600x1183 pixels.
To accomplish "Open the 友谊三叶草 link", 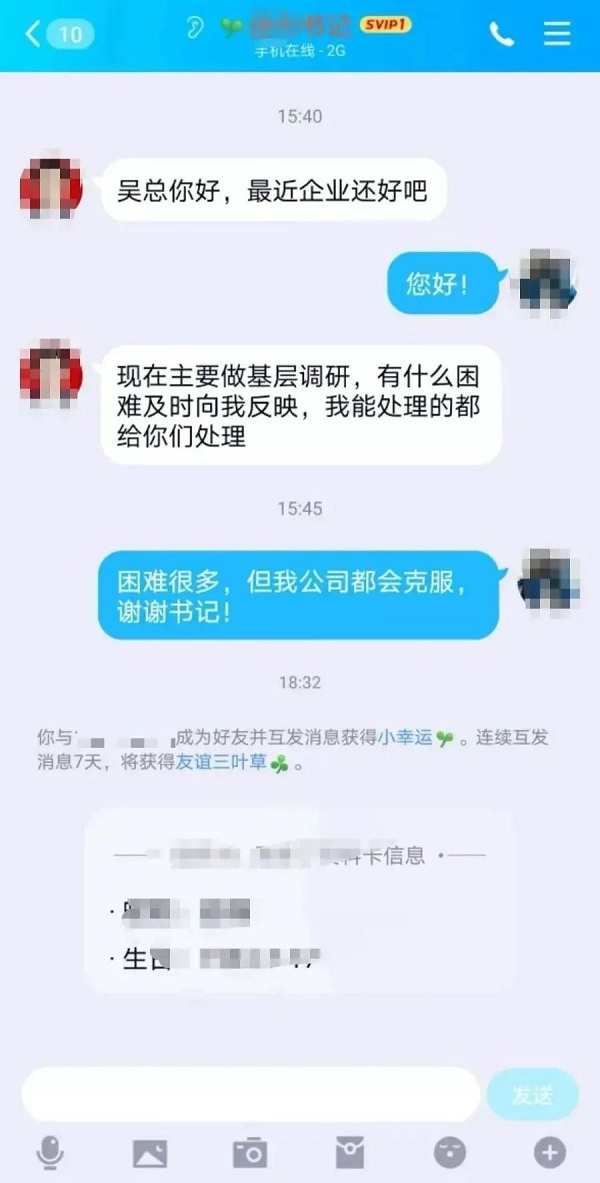I will [x=221, y=763].
